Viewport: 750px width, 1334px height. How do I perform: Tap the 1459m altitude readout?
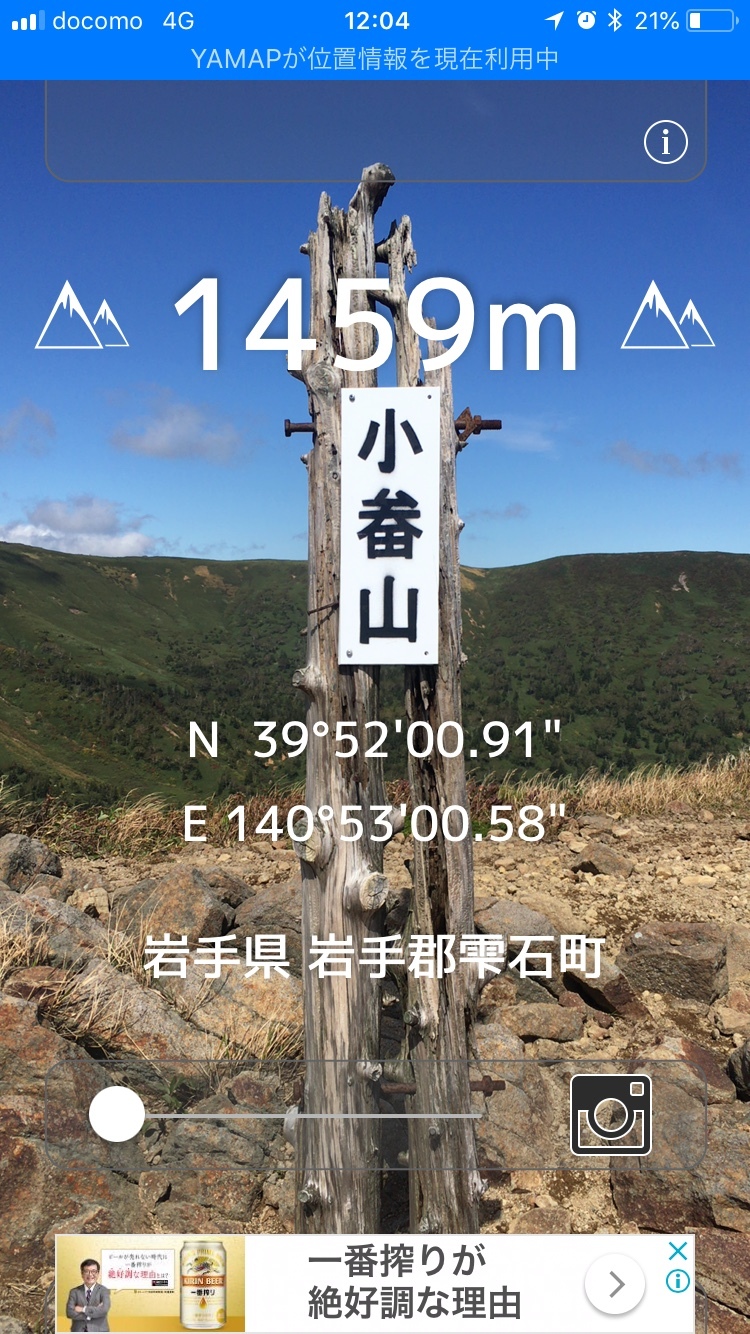coord(375,318)
